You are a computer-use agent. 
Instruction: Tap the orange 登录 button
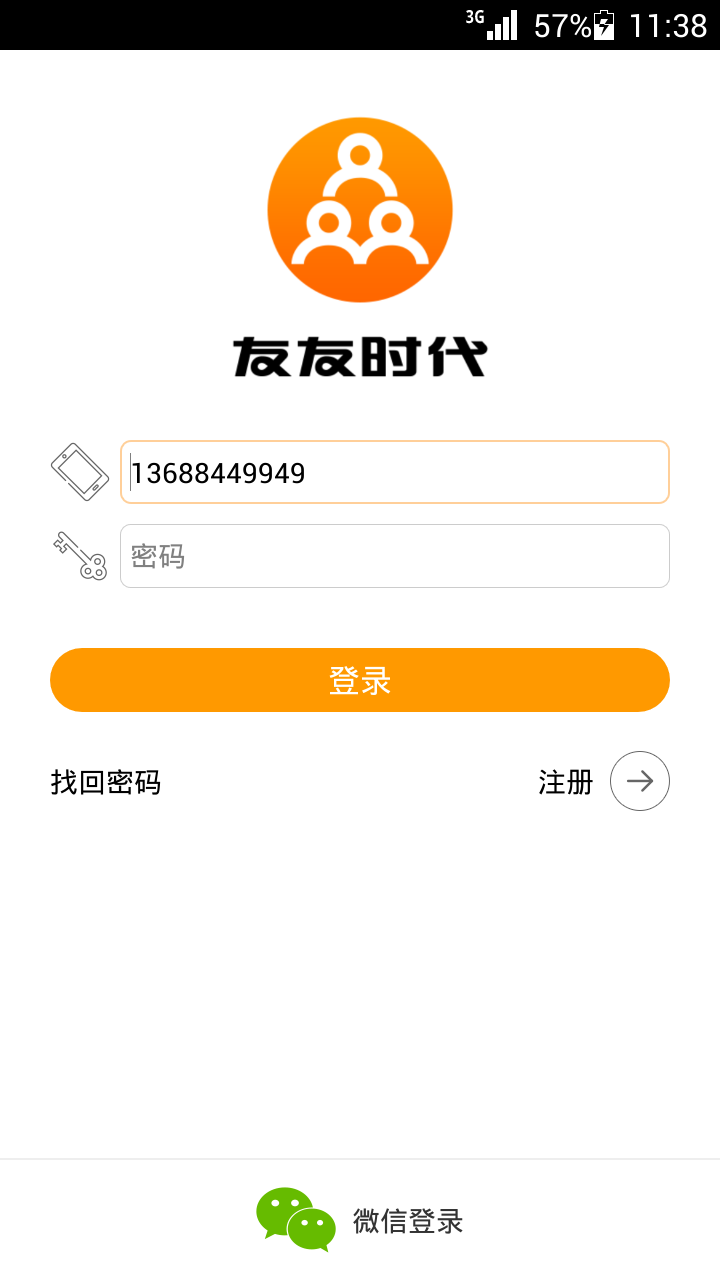tap(360, 680)
